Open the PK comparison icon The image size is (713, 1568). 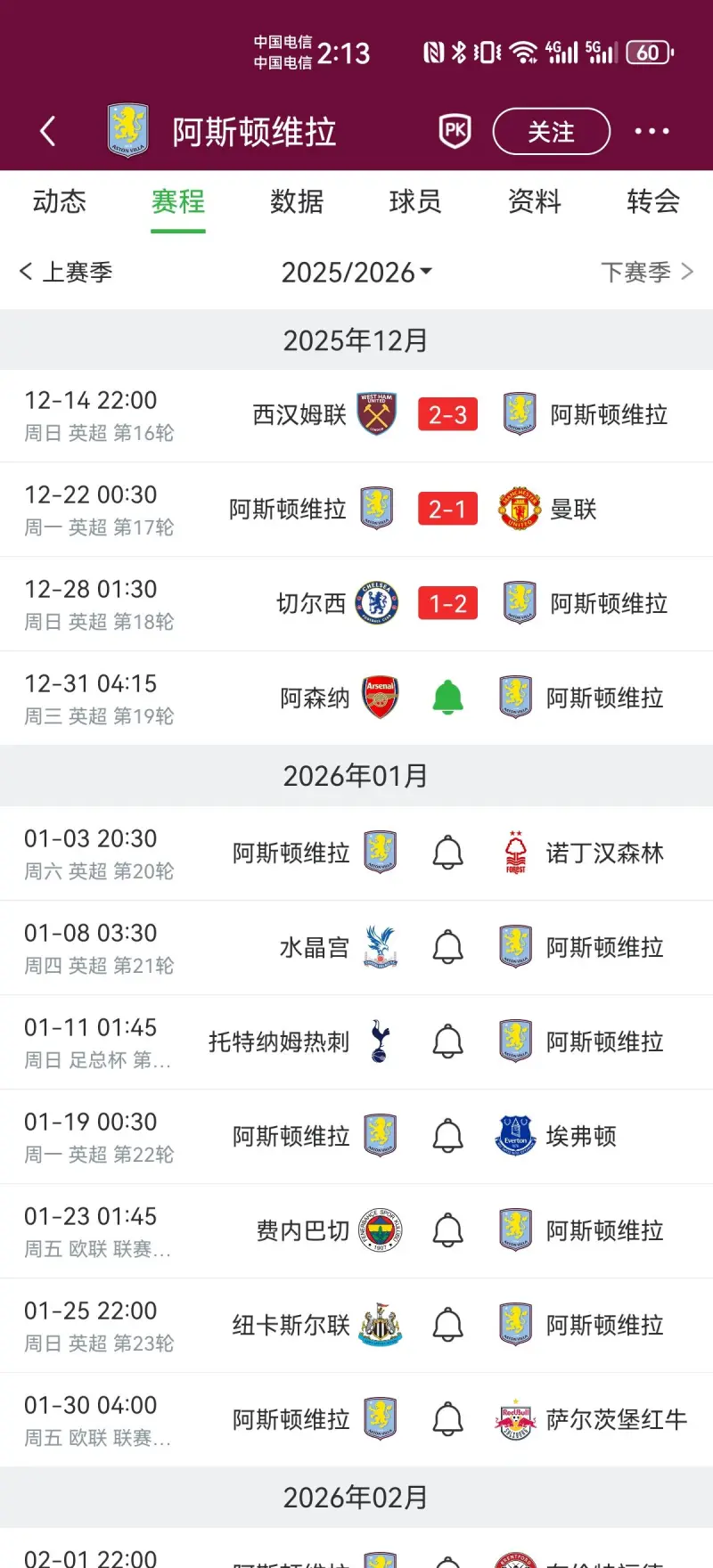click(x=455, y=131)
